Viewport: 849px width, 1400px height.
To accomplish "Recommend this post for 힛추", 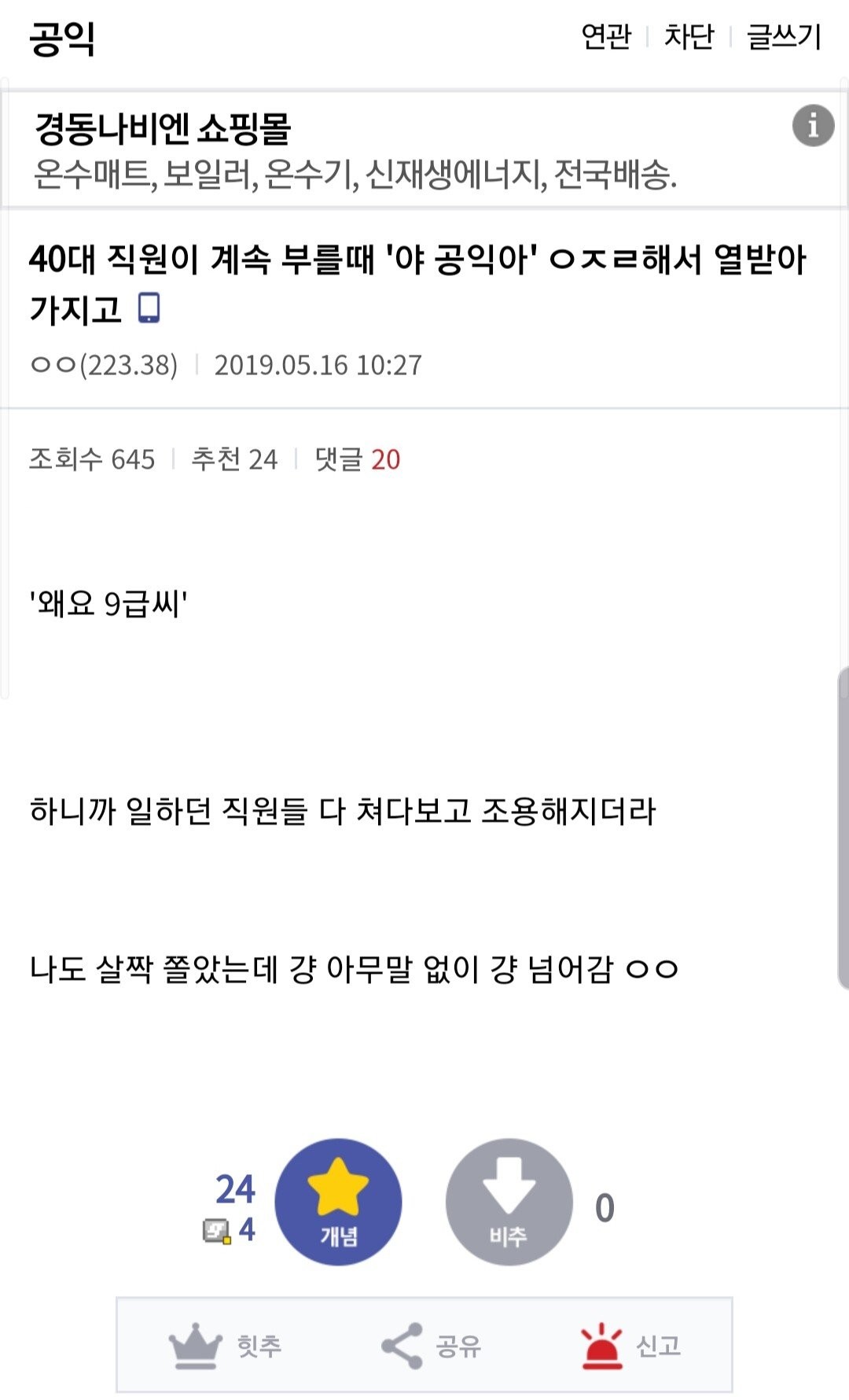I will tap(226, 1346).
